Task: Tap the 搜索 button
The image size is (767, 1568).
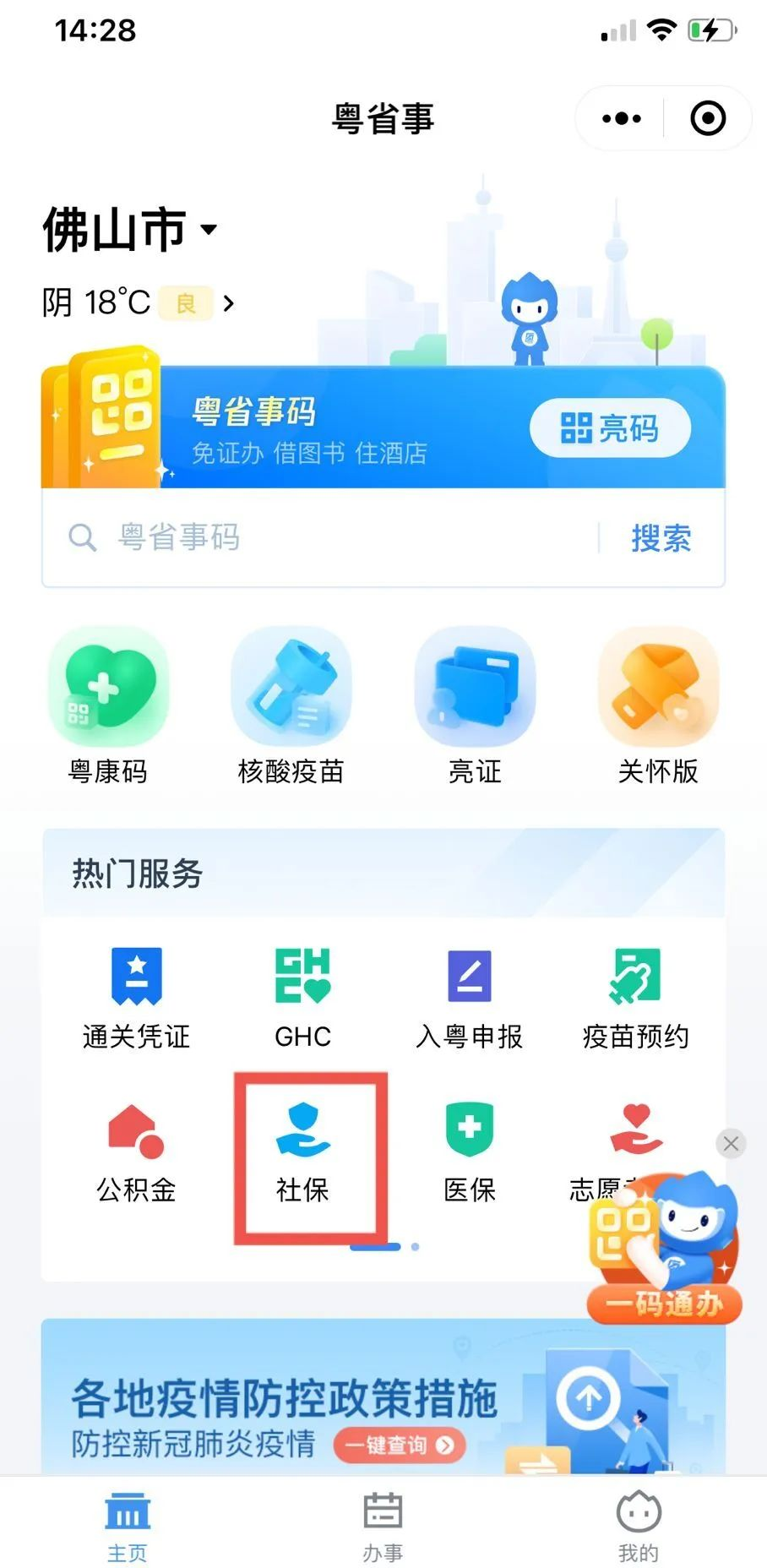Action: pos(661,538)
